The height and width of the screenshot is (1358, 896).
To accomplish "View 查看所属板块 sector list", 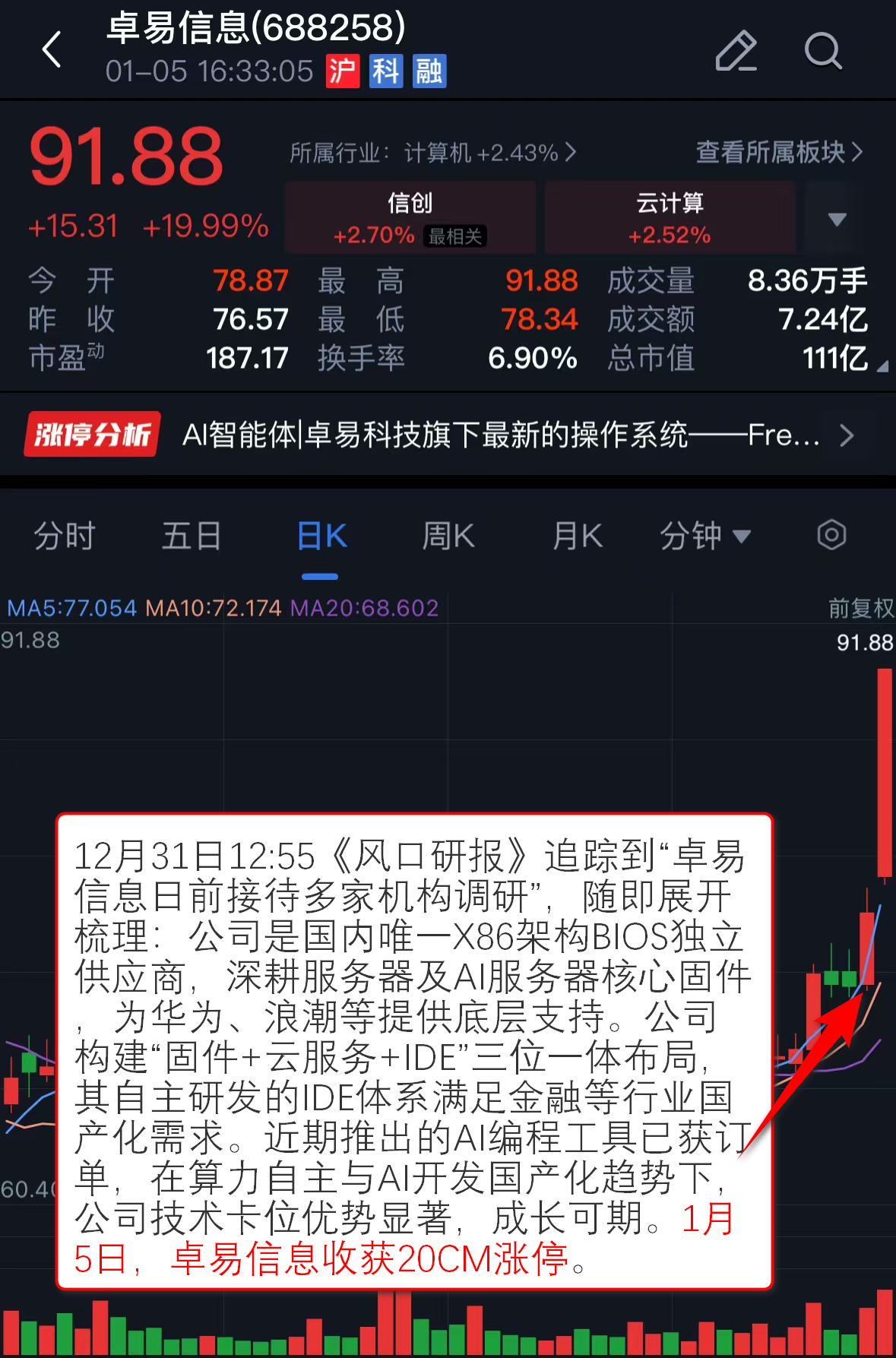I will (x=779, y=152).
